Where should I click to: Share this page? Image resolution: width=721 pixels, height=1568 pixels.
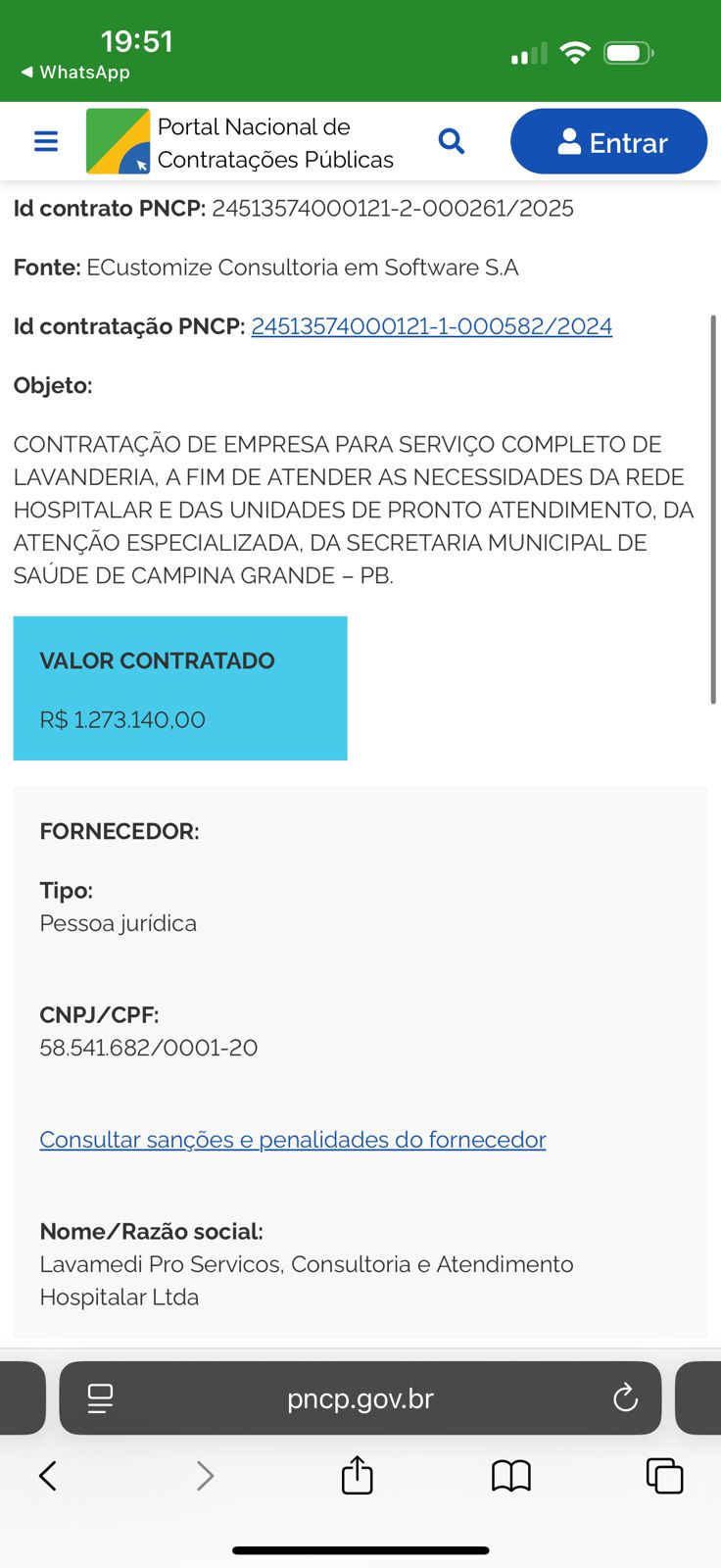[358, 1476]
